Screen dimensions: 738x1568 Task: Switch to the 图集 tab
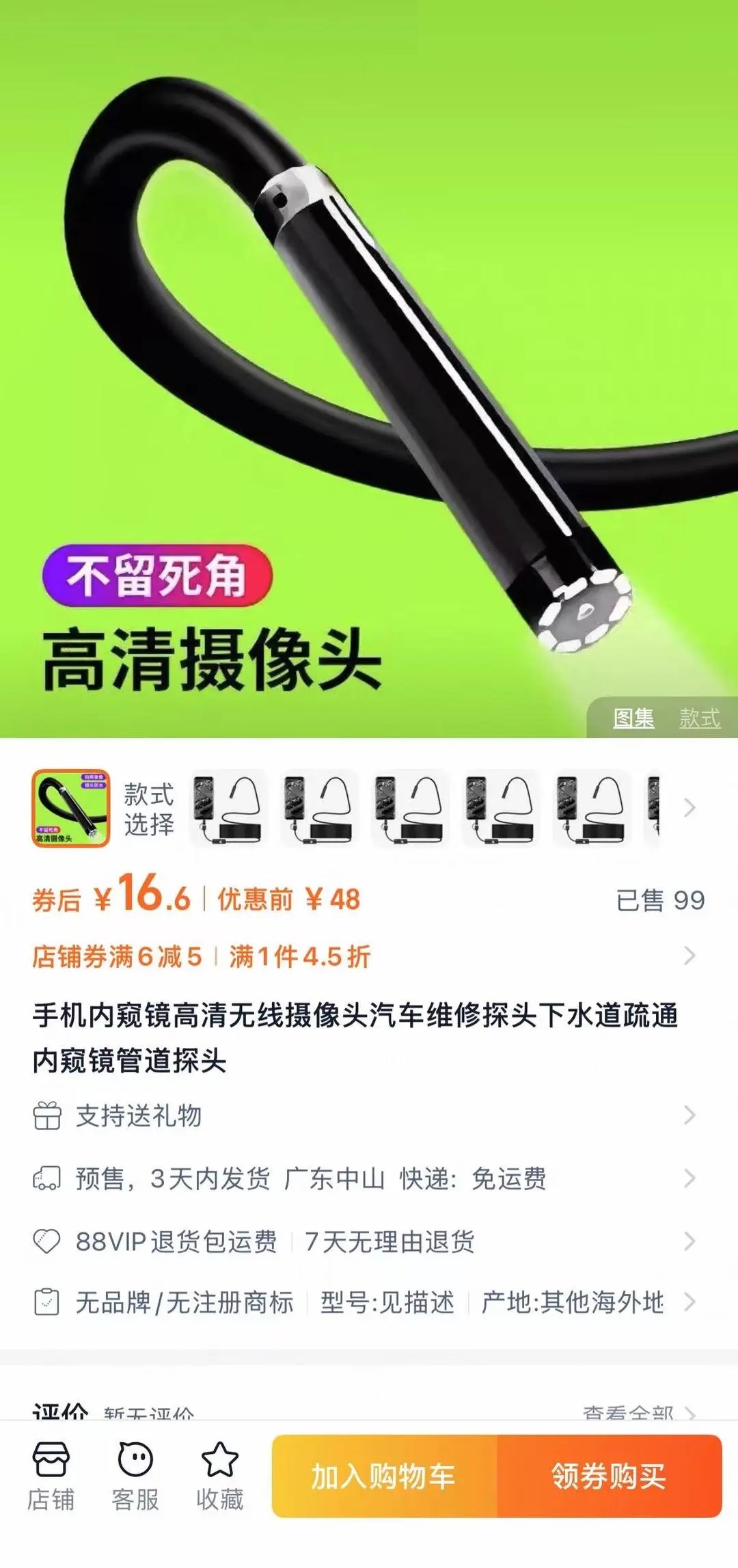tap(633, 718)
